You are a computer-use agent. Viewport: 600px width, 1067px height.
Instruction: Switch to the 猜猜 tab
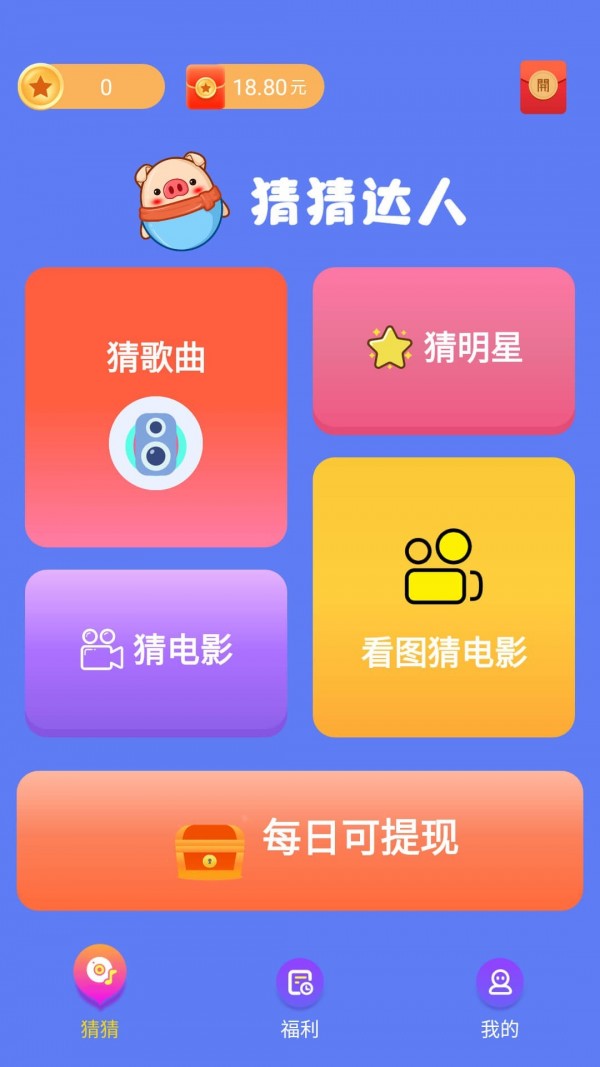(100, 992)
